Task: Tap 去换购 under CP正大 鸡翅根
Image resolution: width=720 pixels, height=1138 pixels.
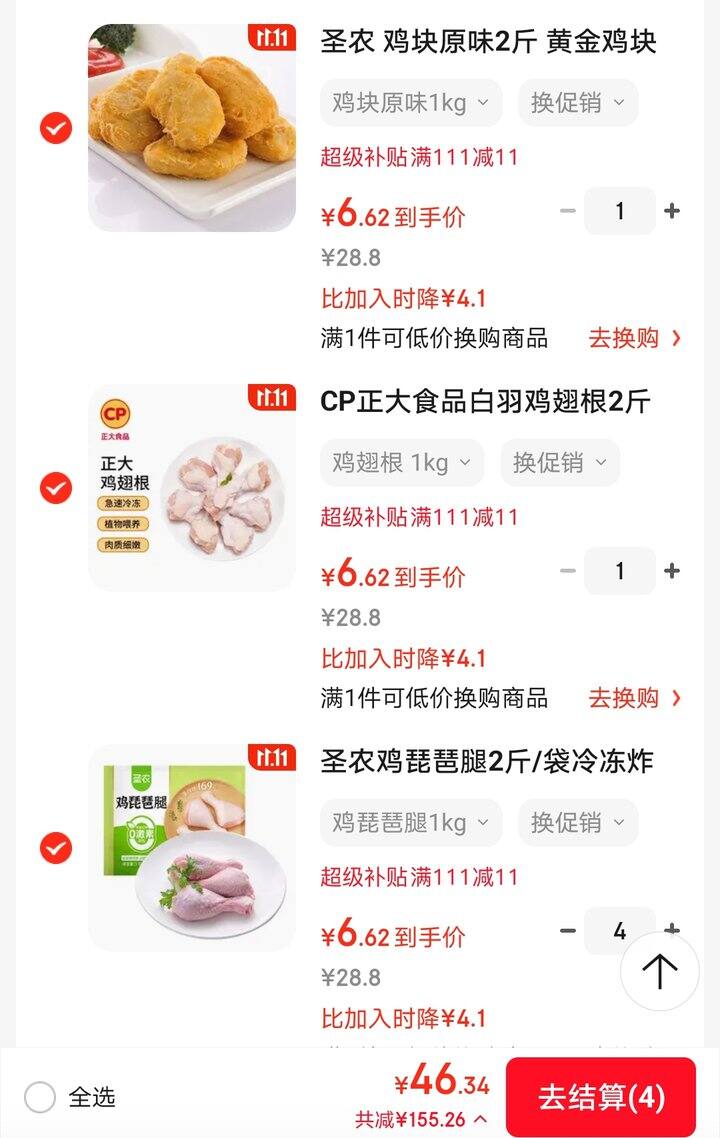Action: [x=634, y=698]
